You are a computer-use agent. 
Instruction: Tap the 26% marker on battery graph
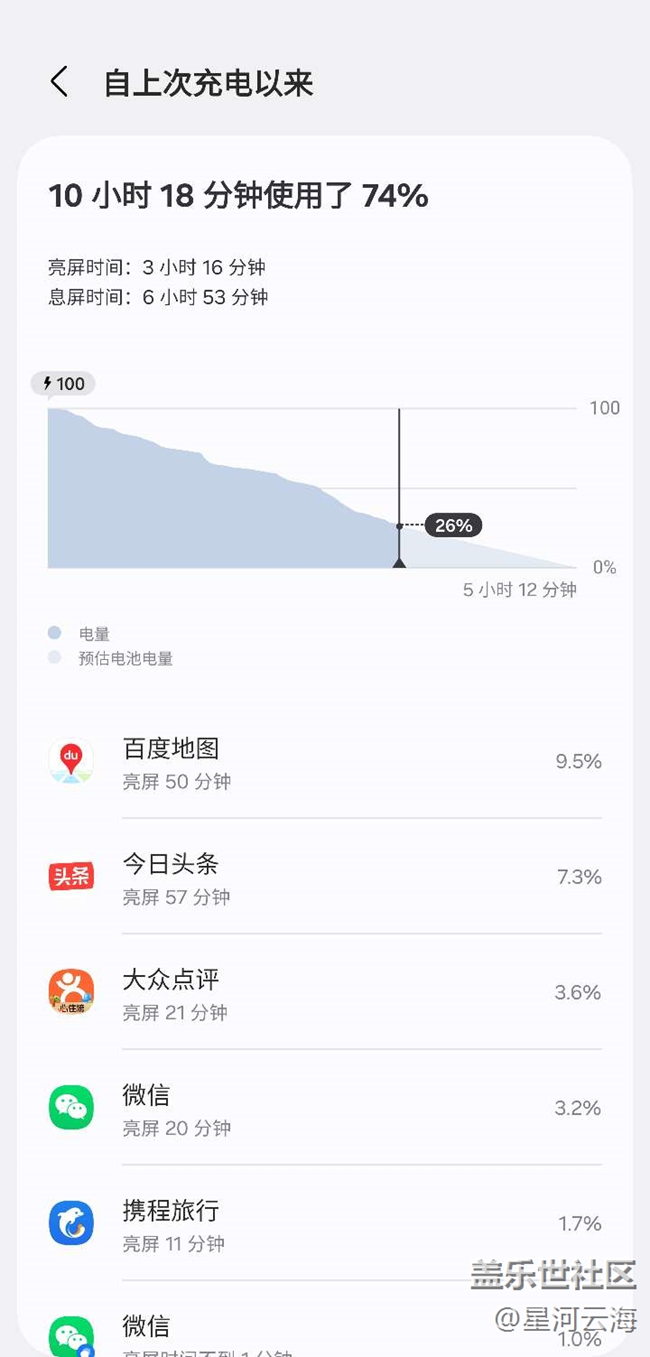(x=453, y=525)
